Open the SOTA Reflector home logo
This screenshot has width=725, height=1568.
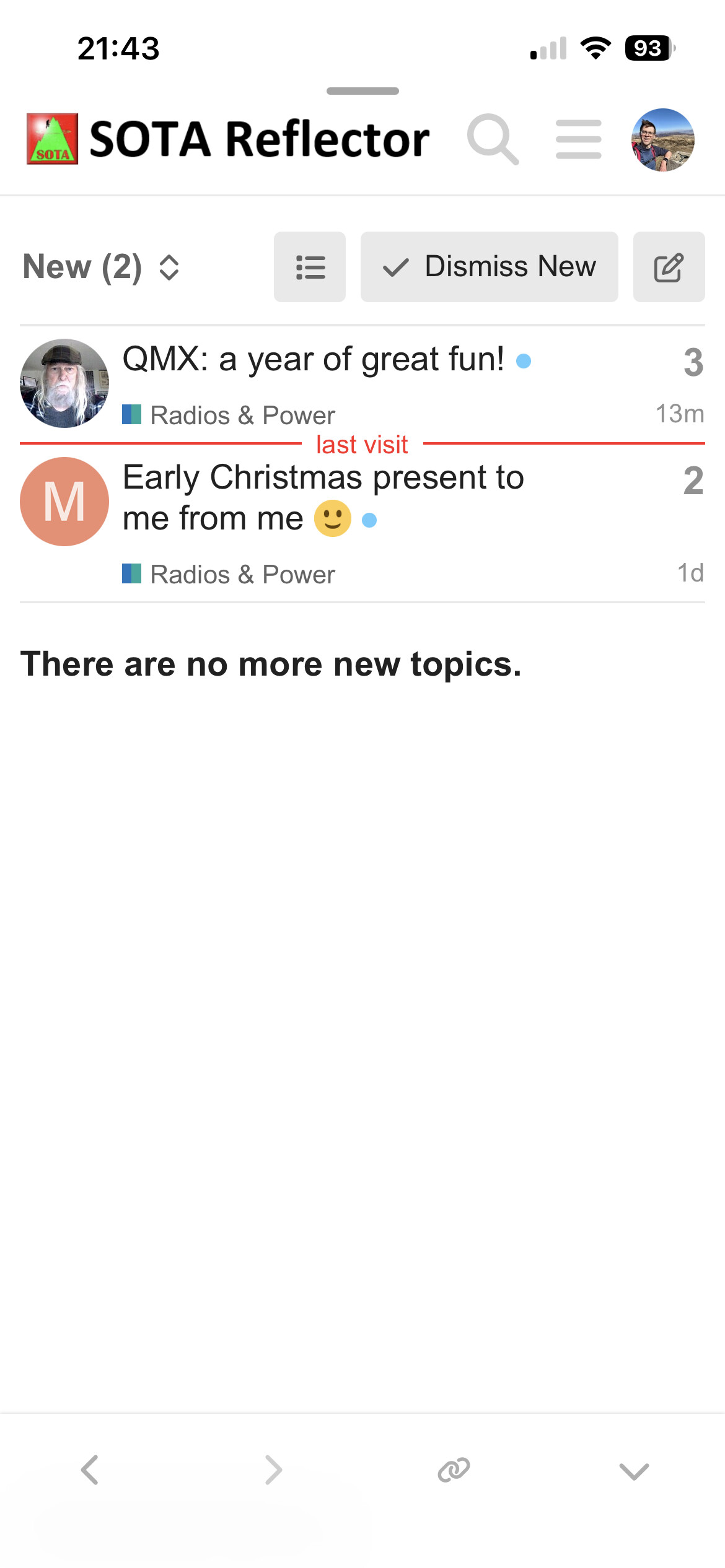coord(228,139)
